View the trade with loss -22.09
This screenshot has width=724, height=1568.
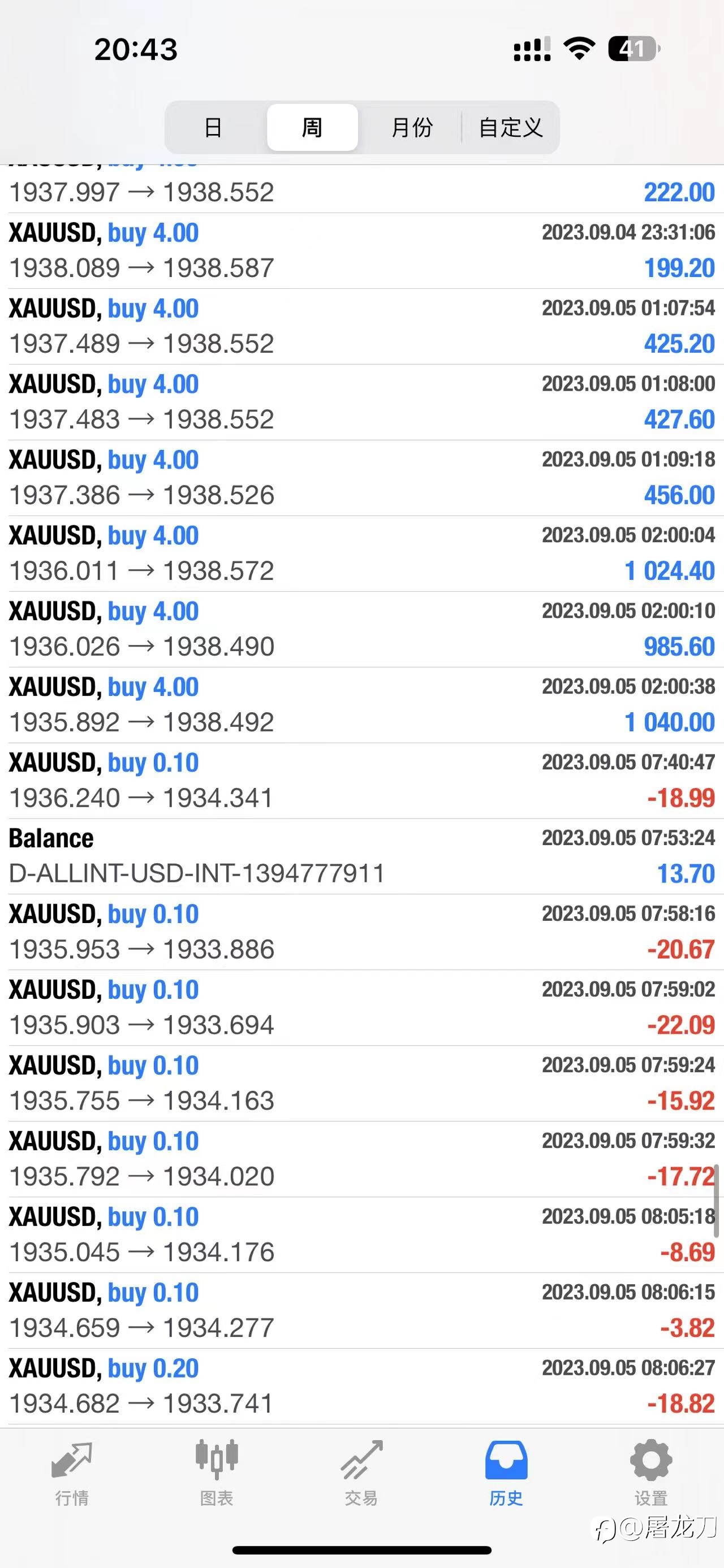click(x=361, y=1008)
